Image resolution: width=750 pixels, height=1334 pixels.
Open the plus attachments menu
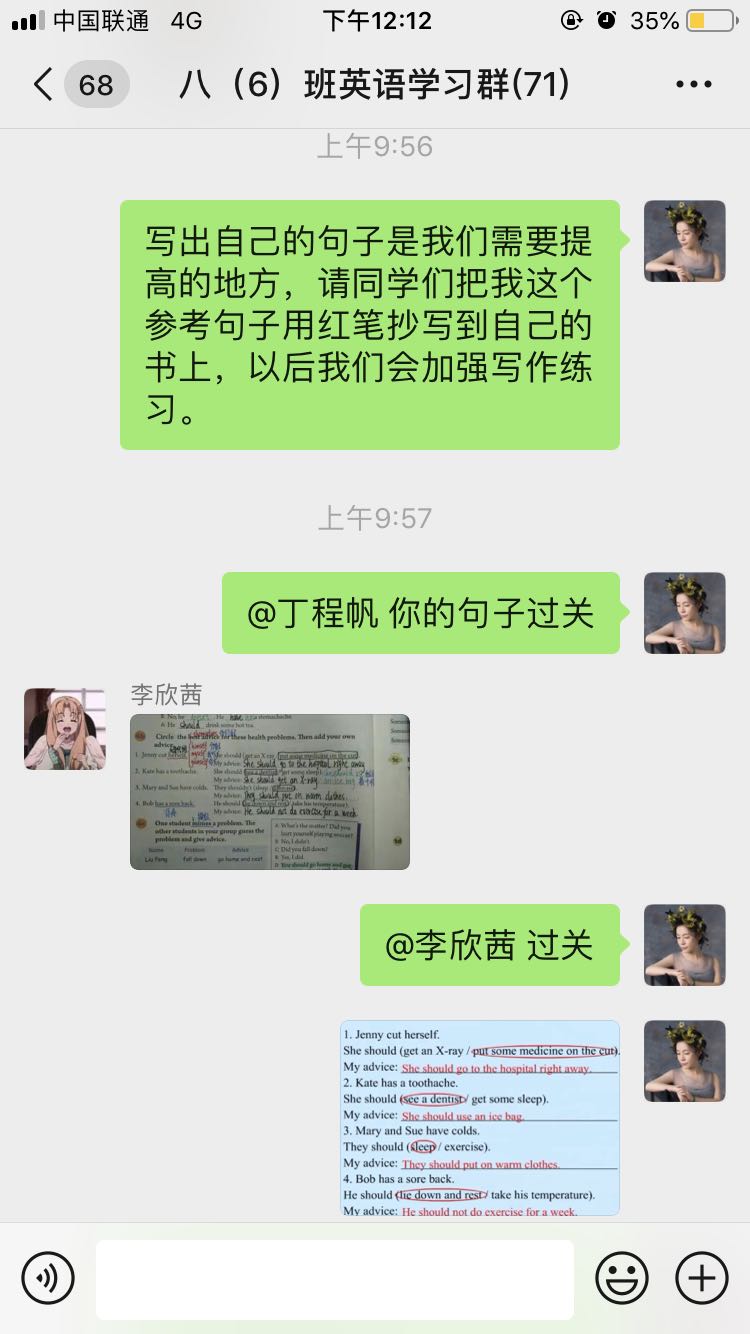click(x=702, y=1278)
